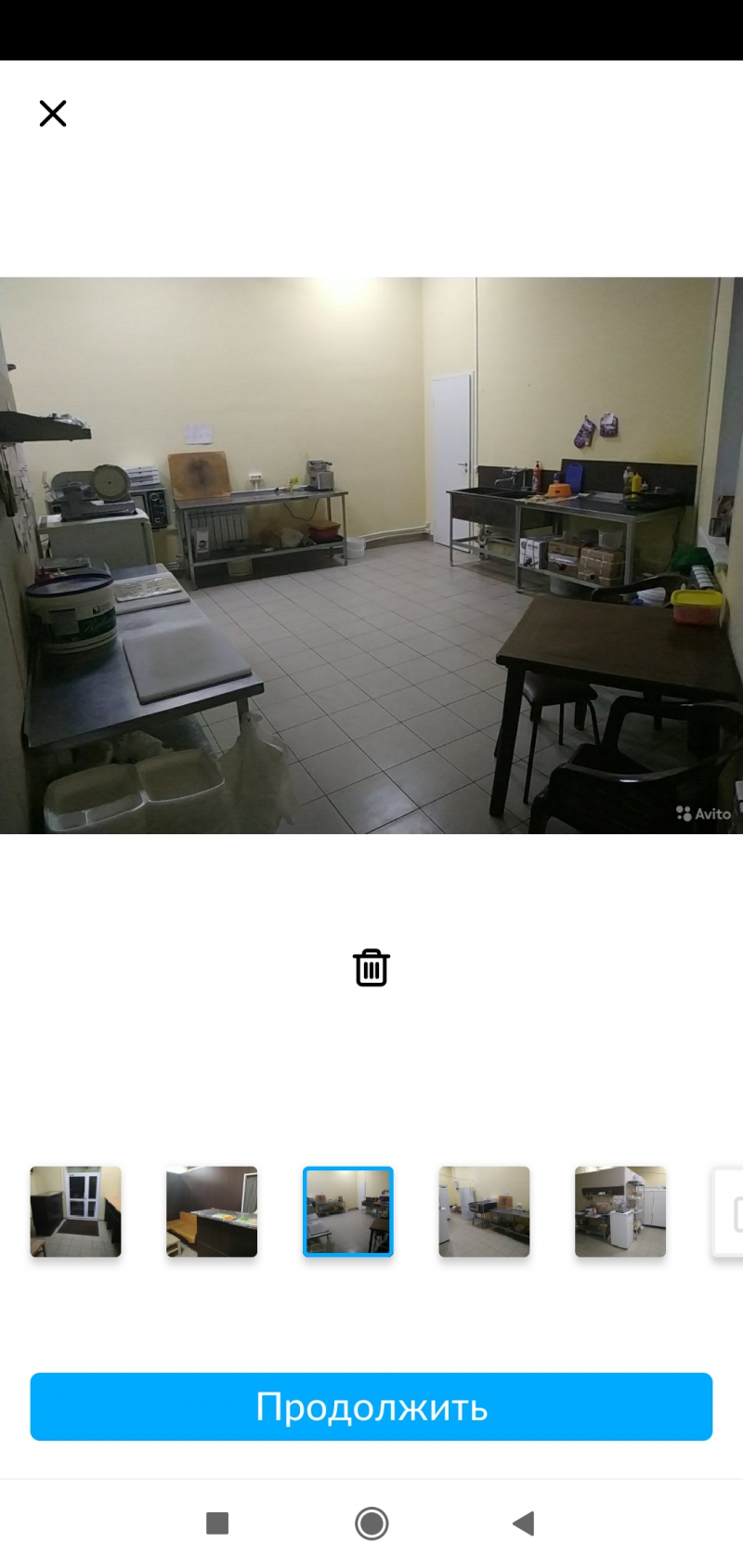Select the second thumbnail with dark counter
This screenshot has width=743, height=1568.
click(x=212, y=1211)
